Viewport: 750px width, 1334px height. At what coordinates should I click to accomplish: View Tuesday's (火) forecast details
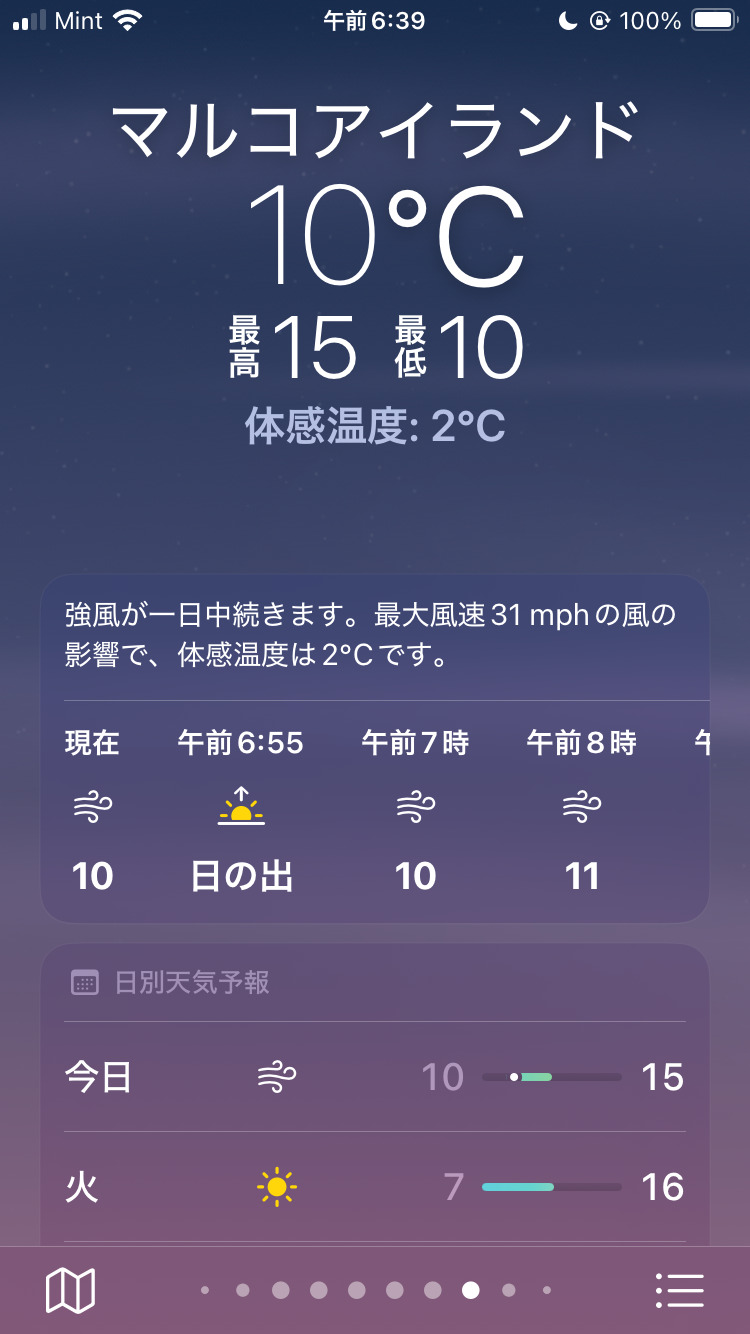(374, 1187)
